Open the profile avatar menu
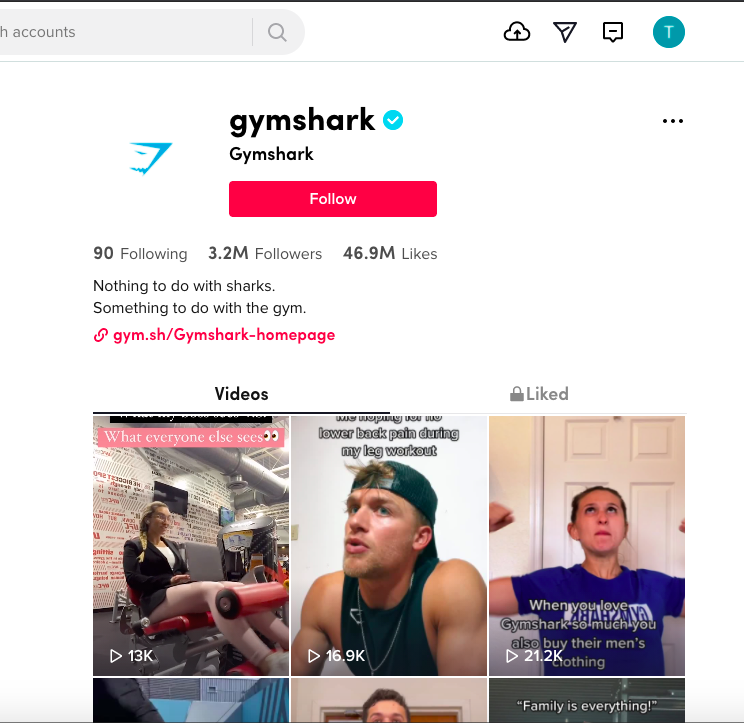Screen dimensions: 744x723 668,32
